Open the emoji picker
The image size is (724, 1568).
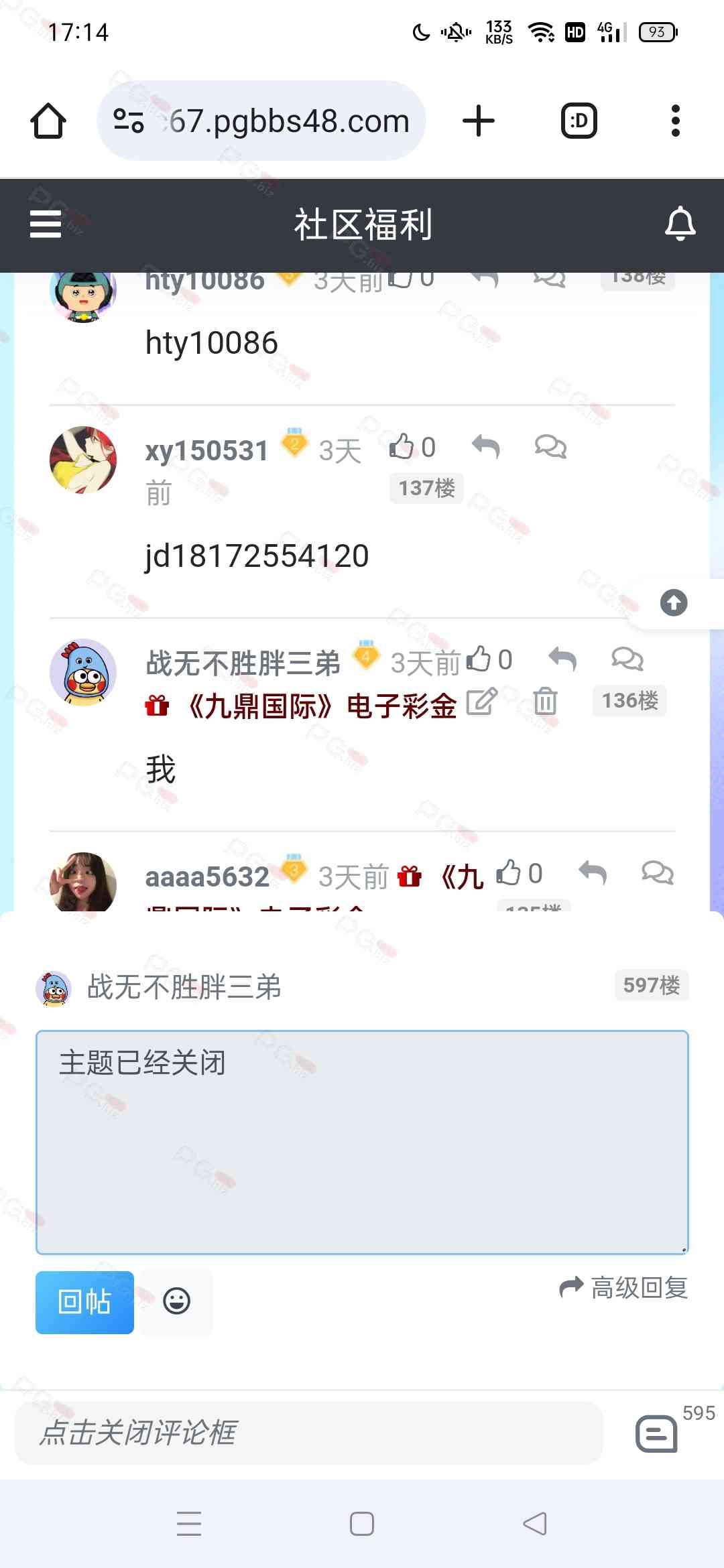(x=177, y=1301)
